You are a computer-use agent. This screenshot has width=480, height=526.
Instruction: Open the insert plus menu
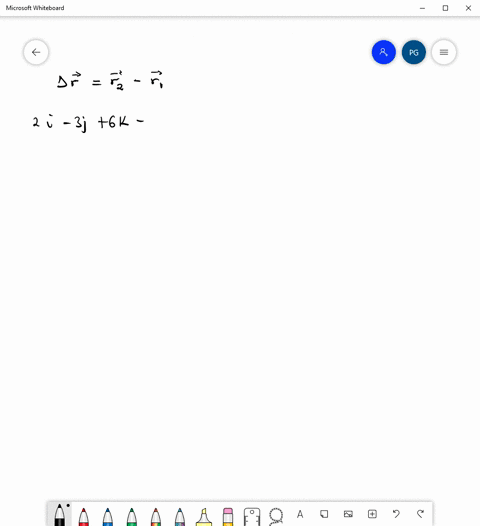pyautogui.click(x=372, y=514)
